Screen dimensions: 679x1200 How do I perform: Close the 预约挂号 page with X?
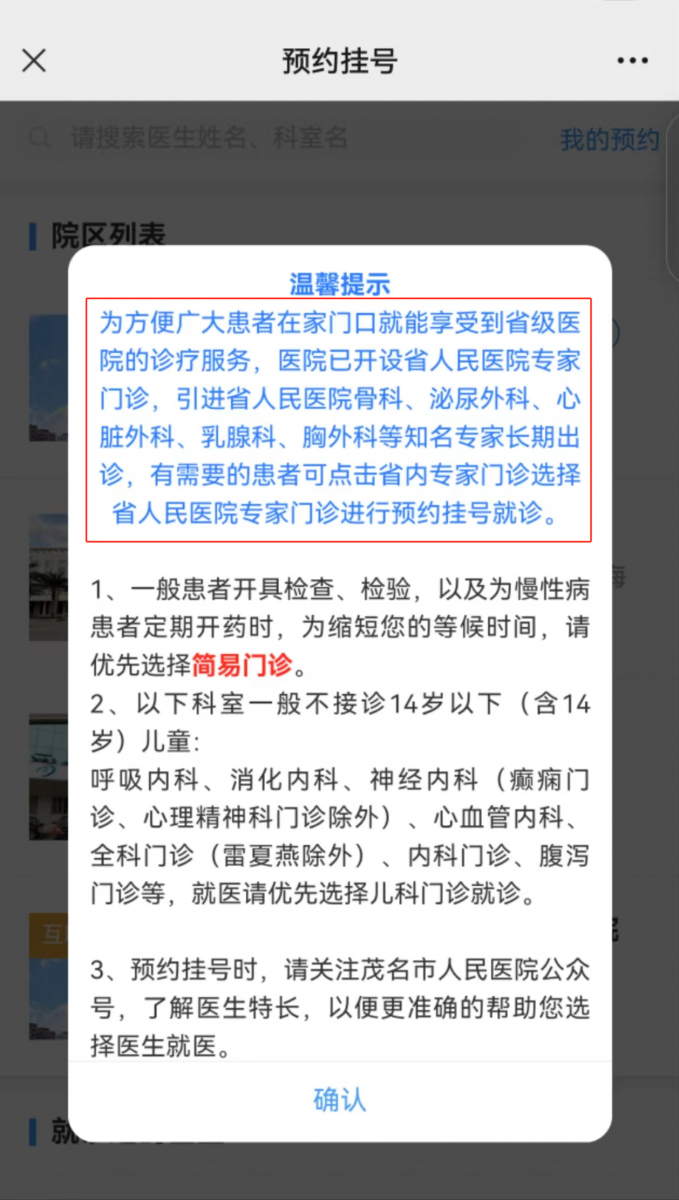pyautogui.click(x=34, y=61)
